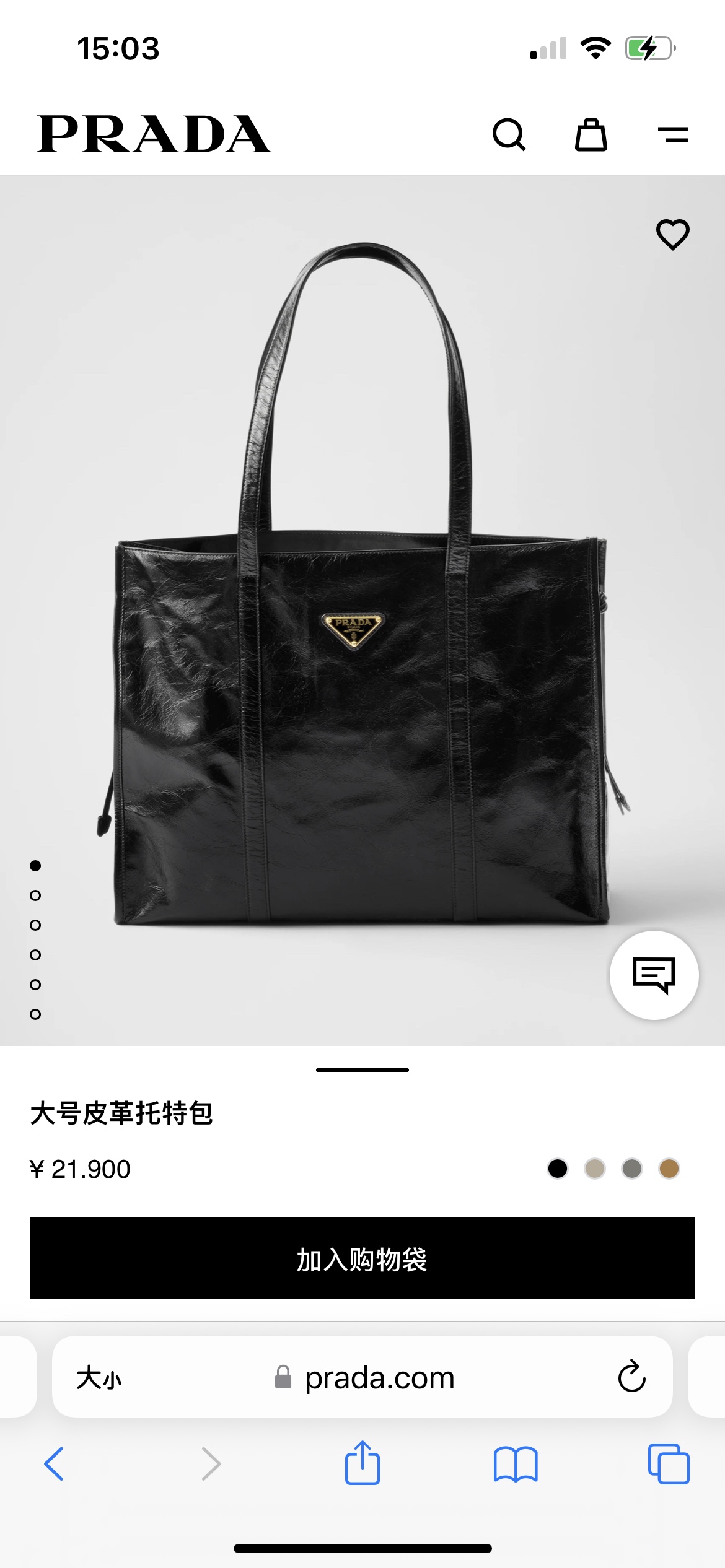Tap 加入购物袋 to add to bag
The height and width of the screenshot is (1568, 725).
pyautogui.click(x=362, y=1258)
